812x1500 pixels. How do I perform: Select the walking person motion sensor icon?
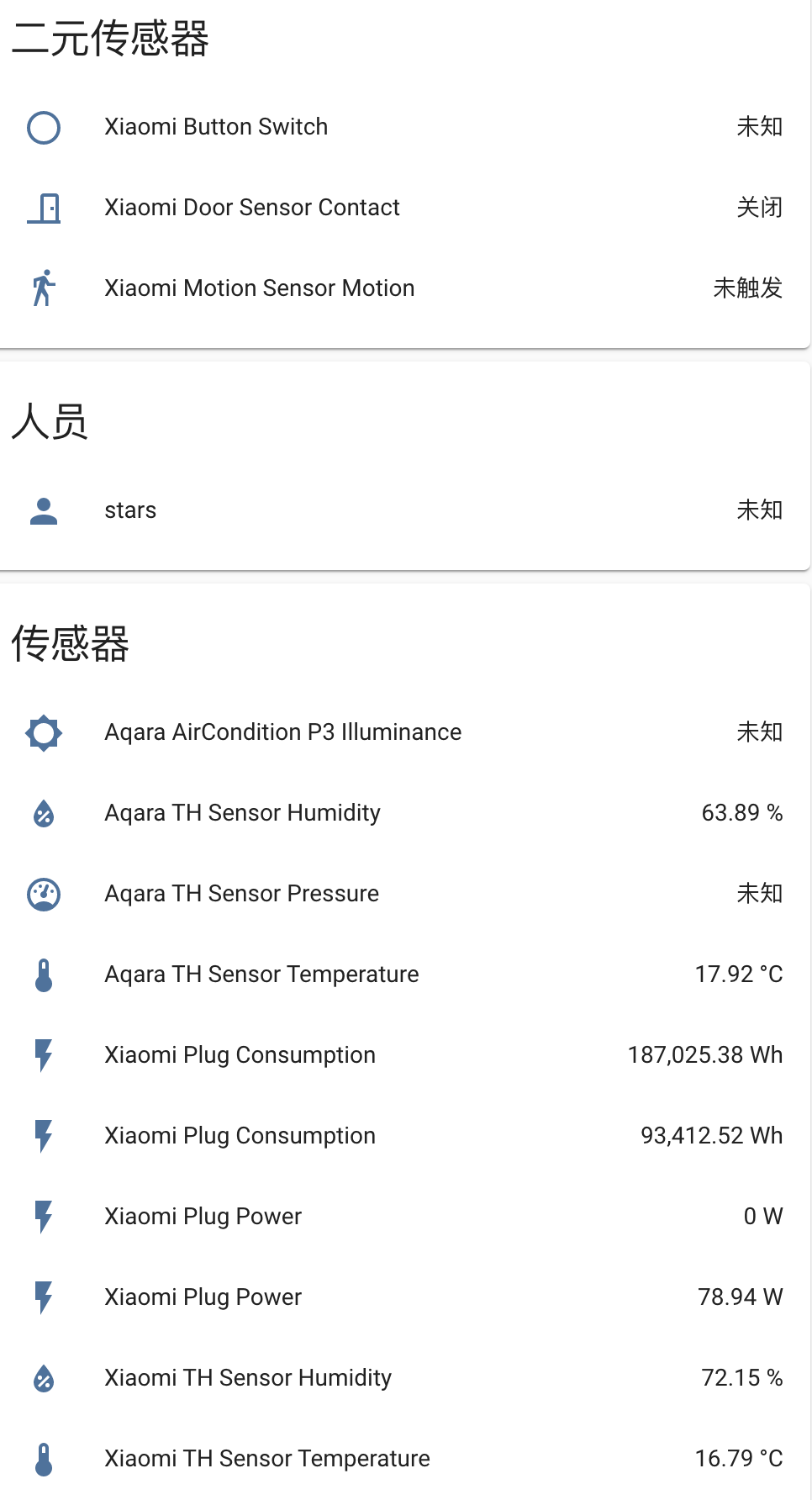[x=45, y=288]
